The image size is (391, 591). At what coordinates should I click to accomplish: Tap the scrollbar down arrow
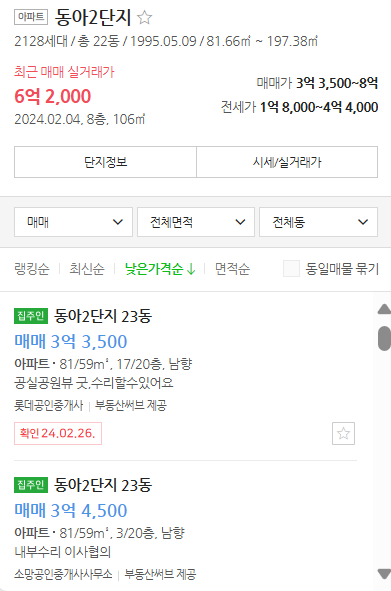[x=384, y=574]
